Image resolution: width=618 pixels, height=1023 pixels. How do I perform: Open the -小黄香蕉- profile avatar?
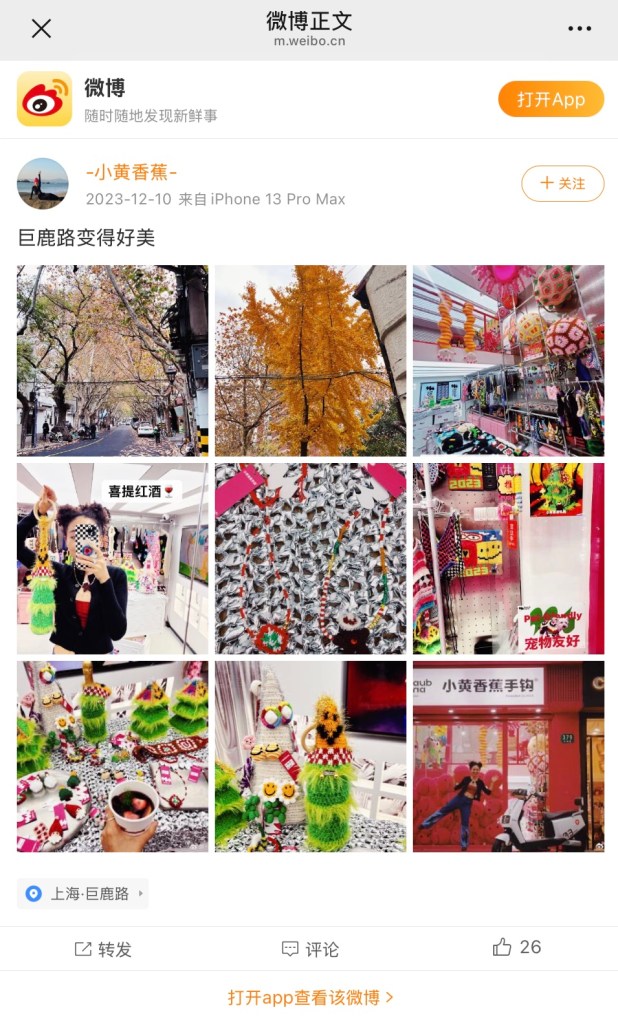(x=43, y=183)
